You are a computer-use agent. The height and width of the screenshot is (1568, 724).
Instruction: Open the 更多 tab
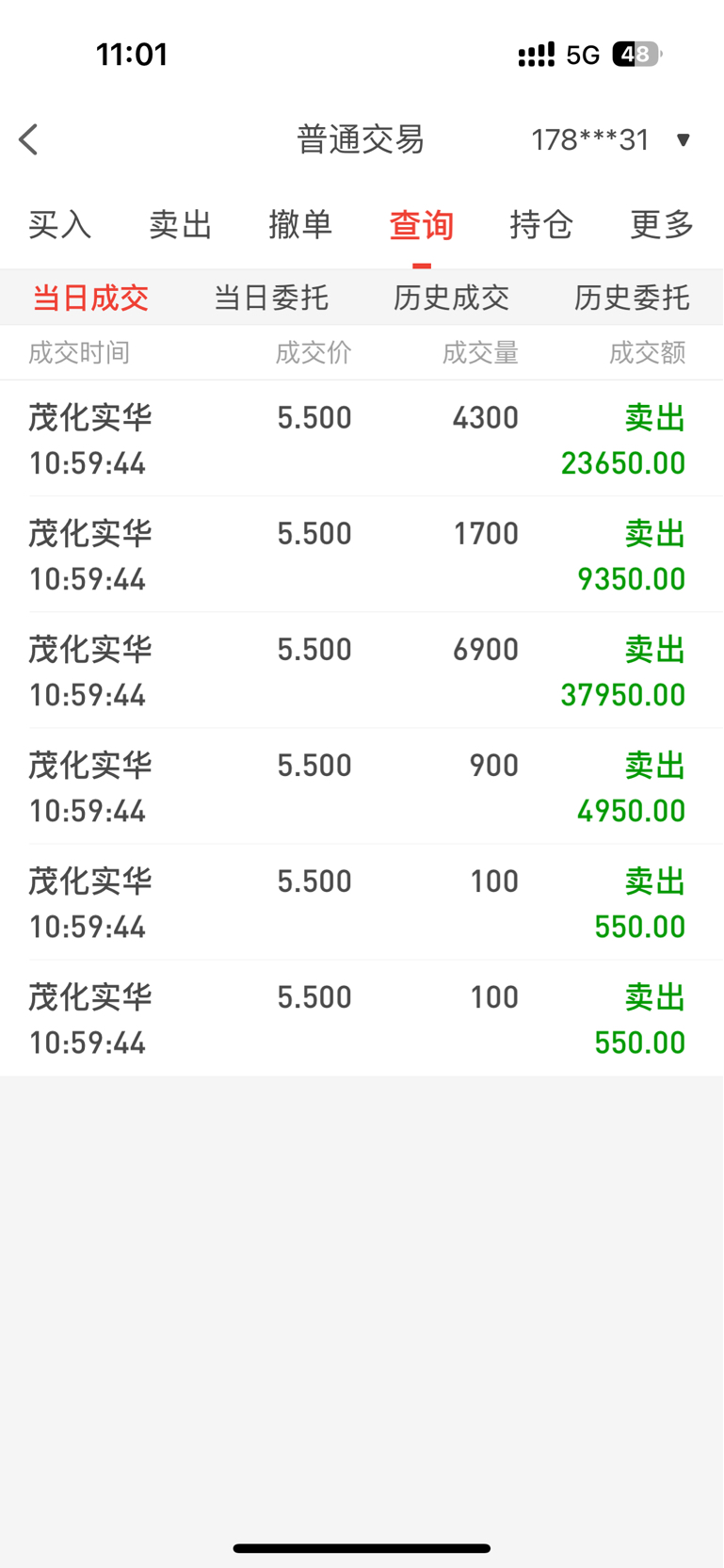click(x=663, y=225)
